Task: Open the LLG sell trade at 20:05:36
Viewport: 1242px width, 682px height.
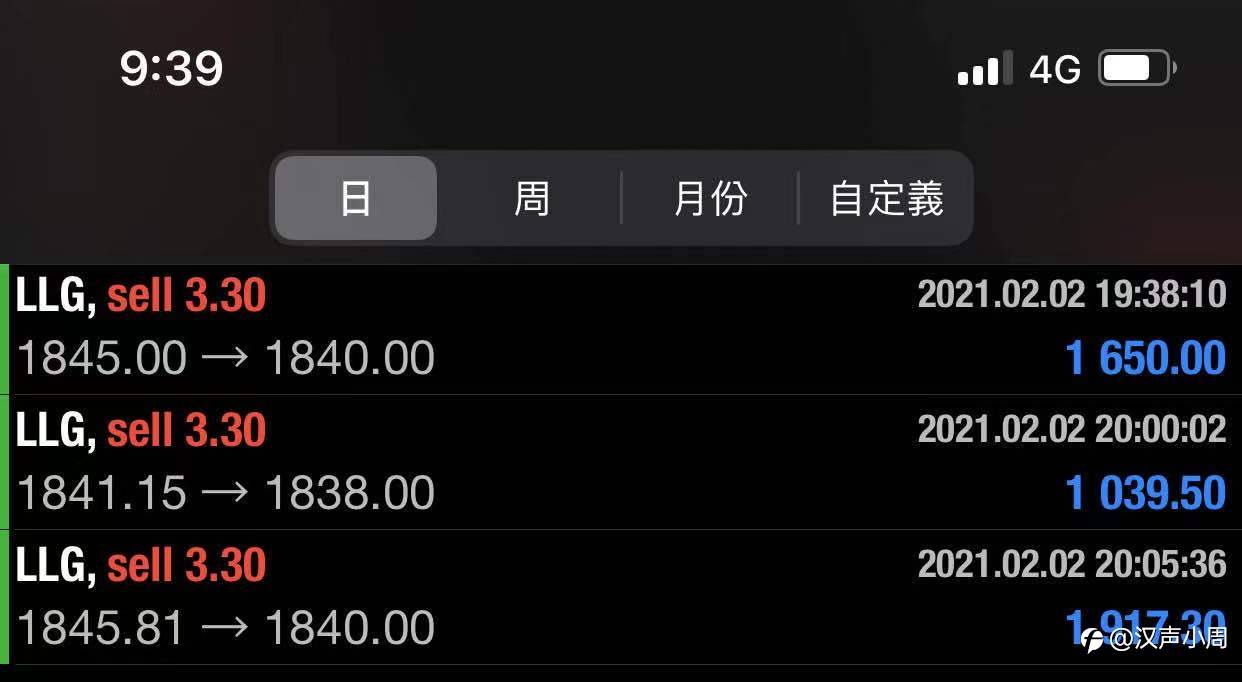Action: tap(621, 597)
